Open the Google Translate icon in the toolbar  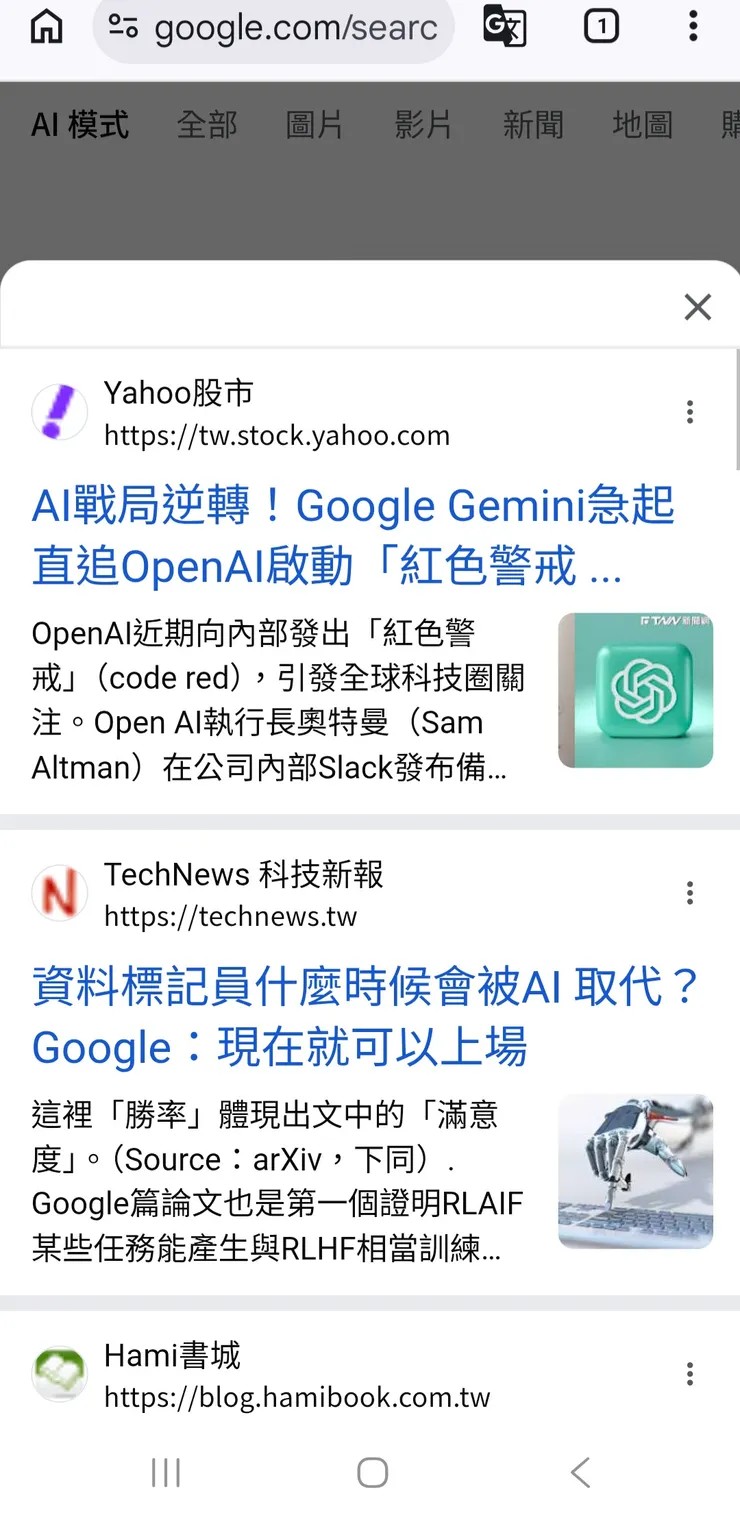tap(506, 27)
